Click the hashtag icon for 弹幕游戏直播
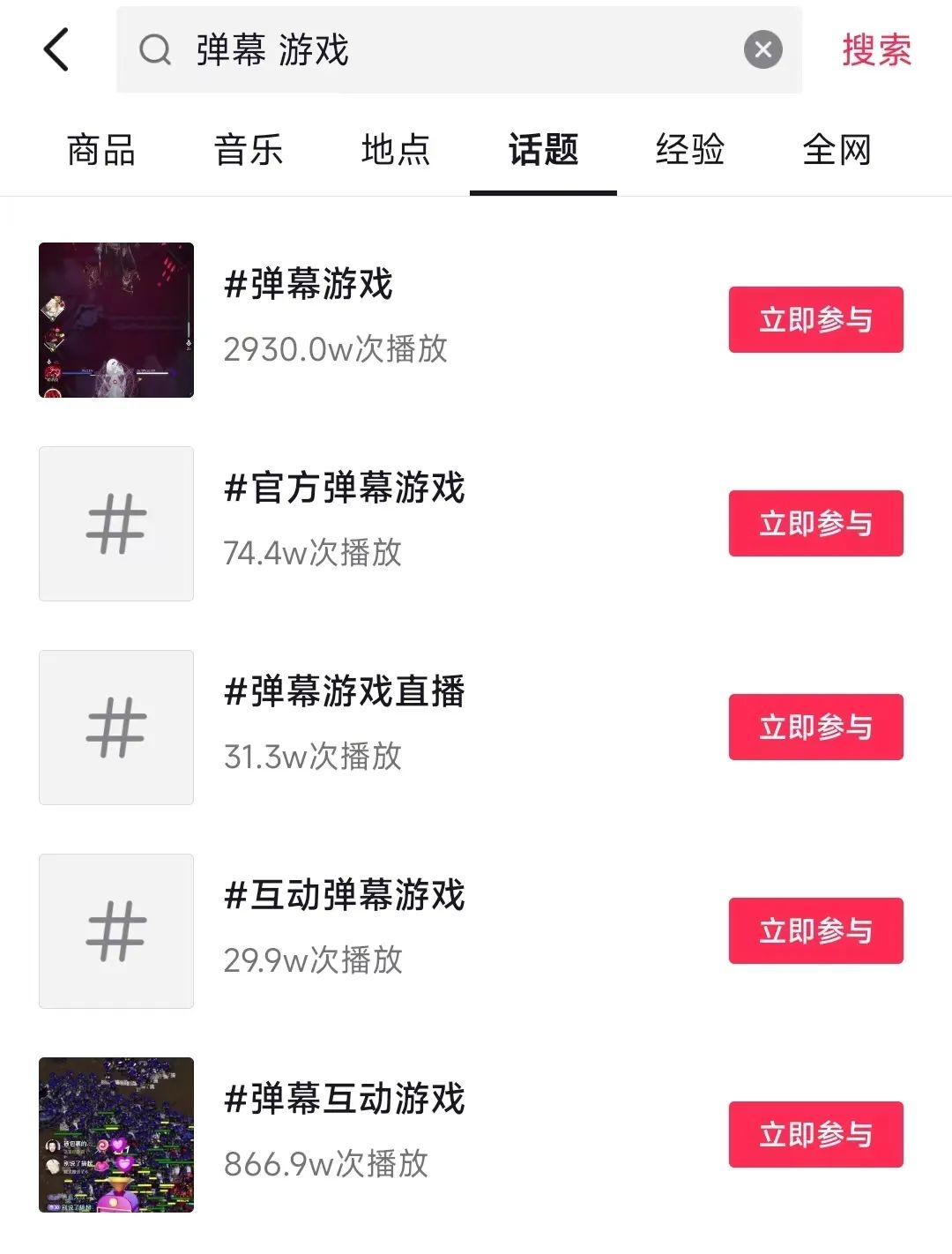The width and height of the screenshot is (952, 1254). 115,727
